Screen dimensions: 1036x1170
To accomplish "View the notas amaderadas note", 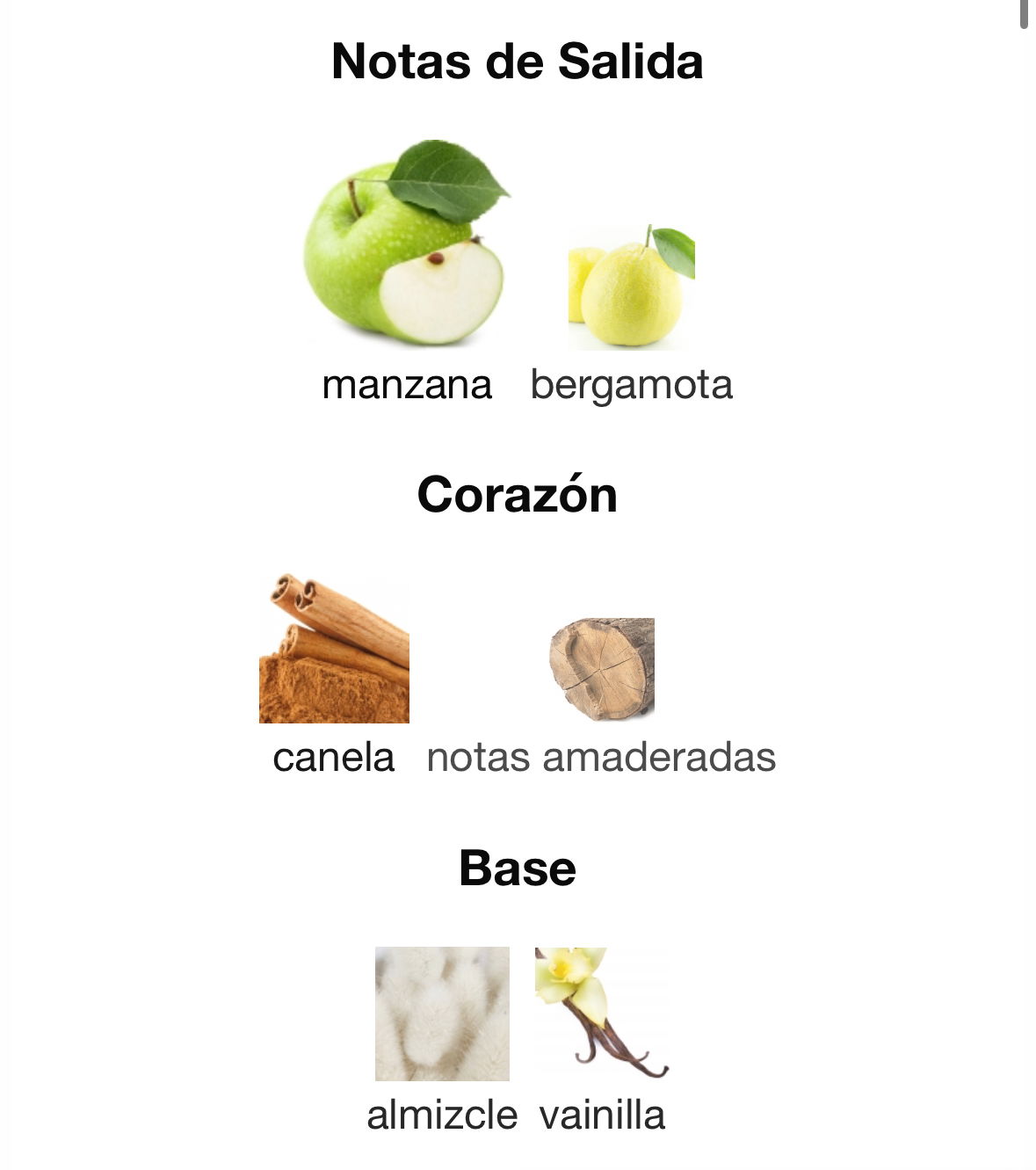I will (x=602, y=670).
